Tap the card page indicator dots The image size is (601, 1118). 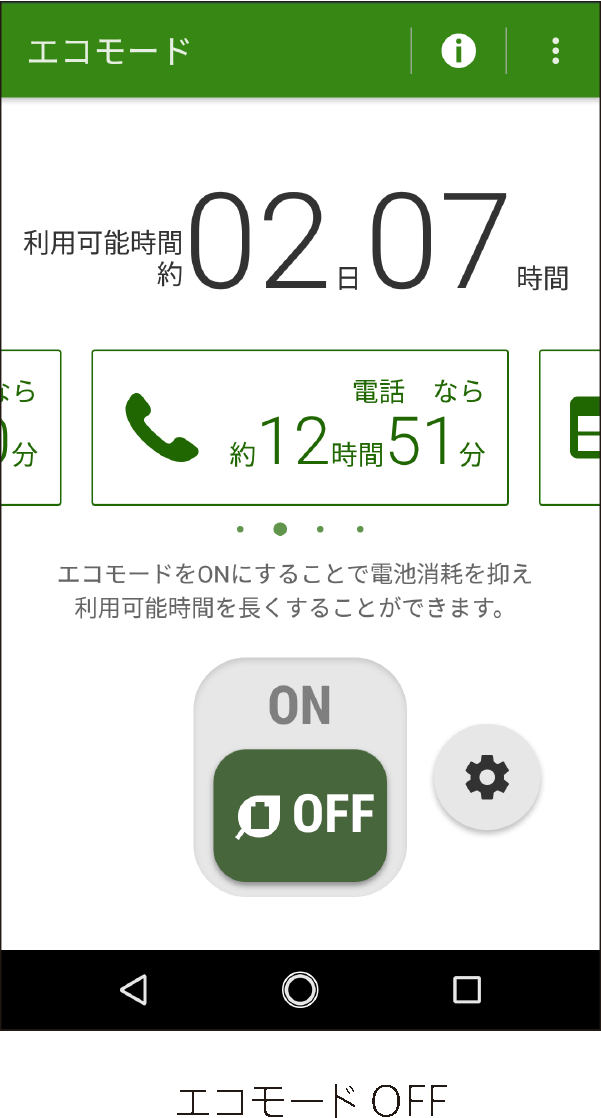click(300, 529)
